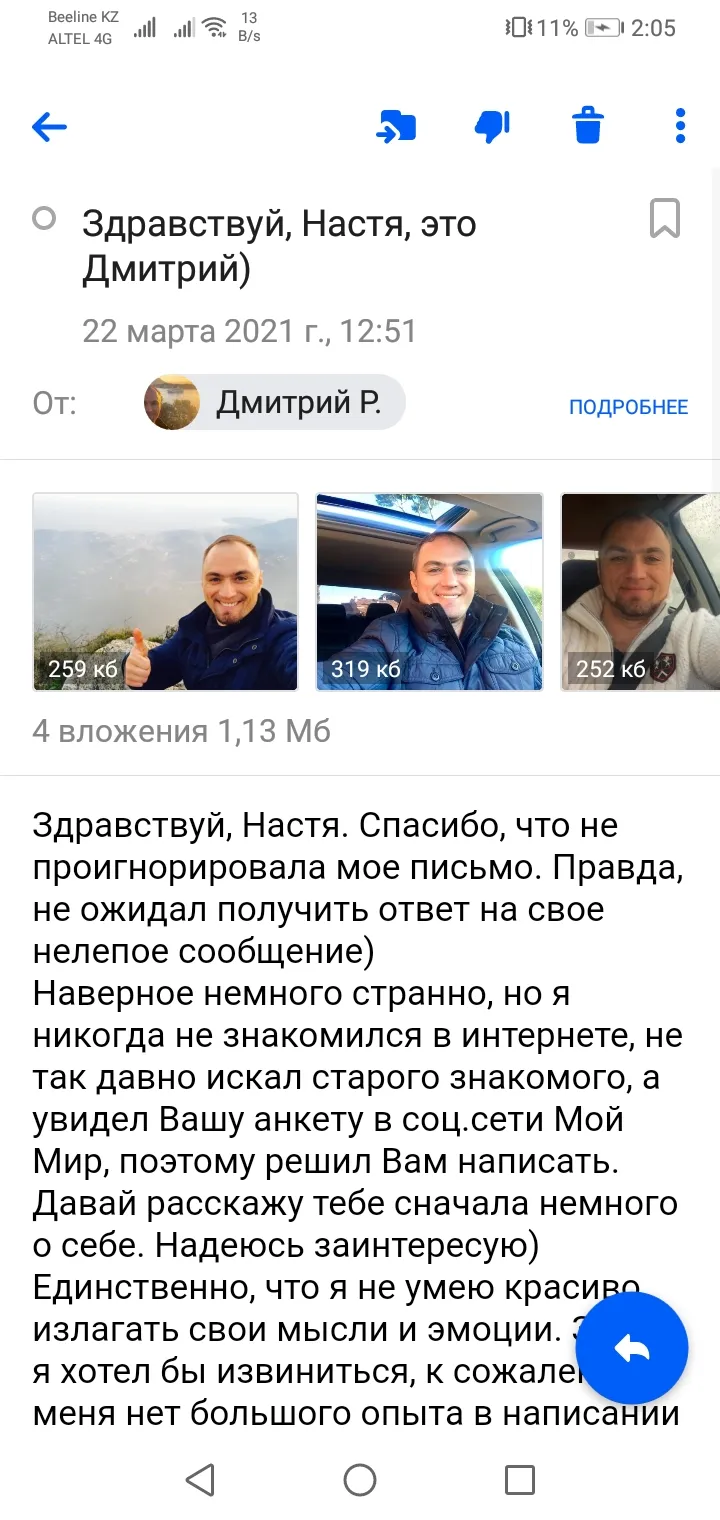Open the 252 кб photo attachment
Viewport: 720px width, 1520px height.
coord(640,591)
